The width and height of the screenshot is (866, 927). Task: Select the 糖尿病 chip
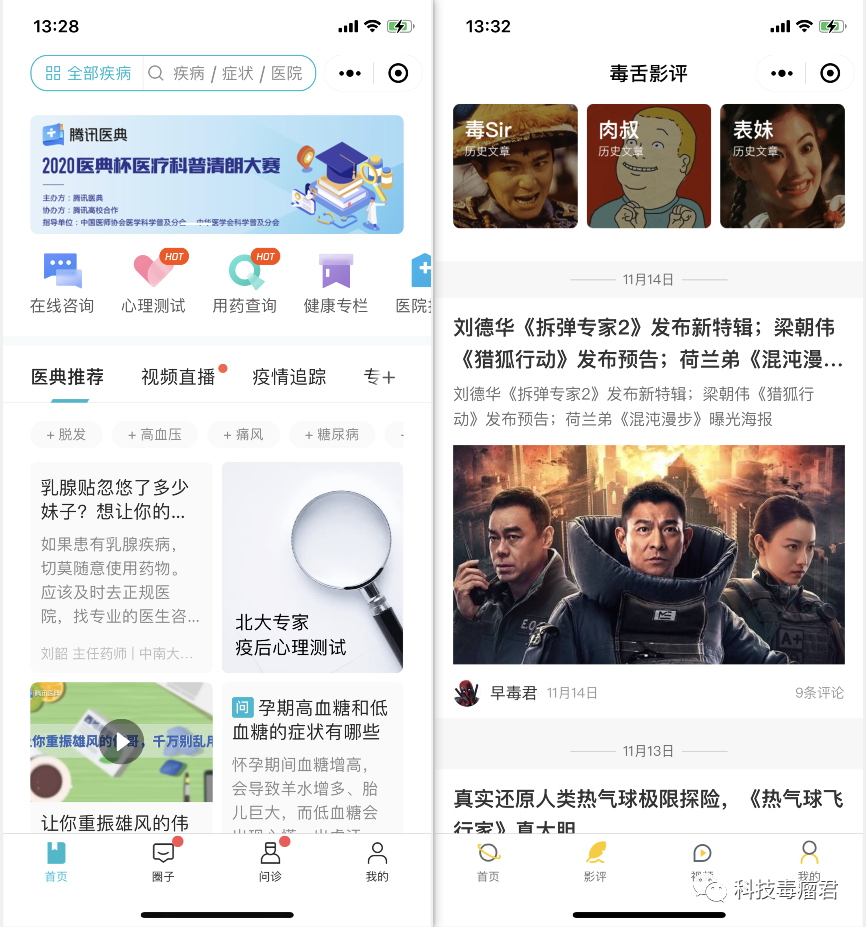[331, 435]
